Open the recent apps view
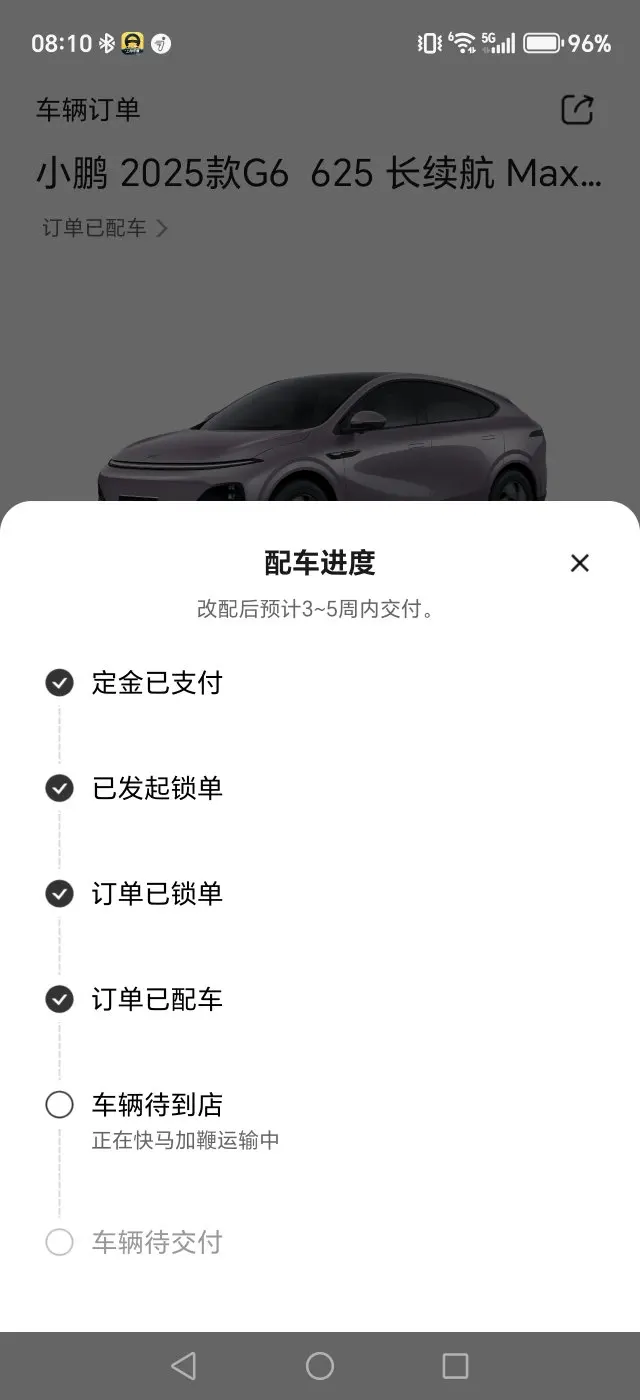The width and height of the screenshot is (640, 1400). pos(455,1366)
